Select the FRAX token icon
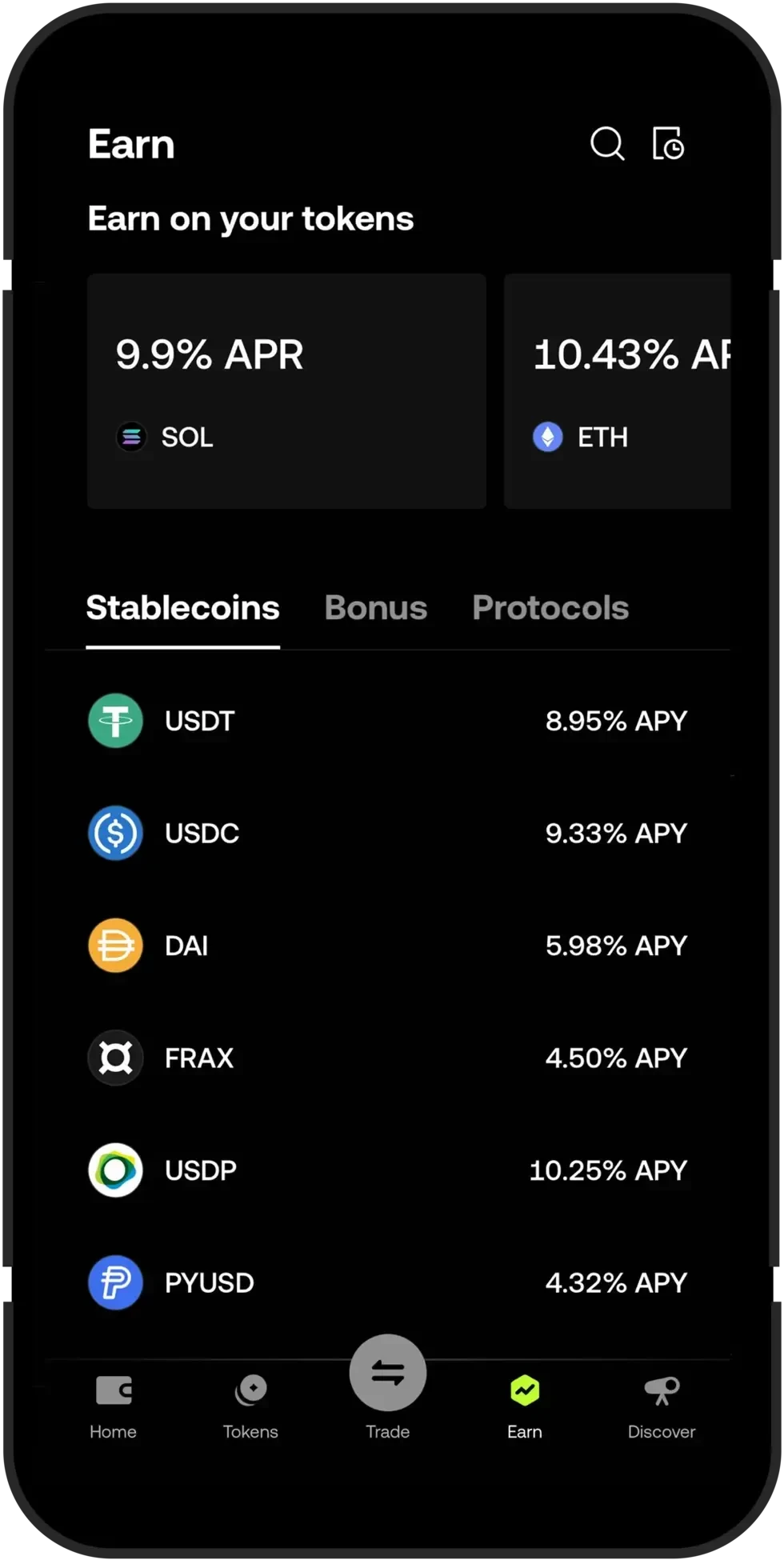 (x=115, y=1058)
